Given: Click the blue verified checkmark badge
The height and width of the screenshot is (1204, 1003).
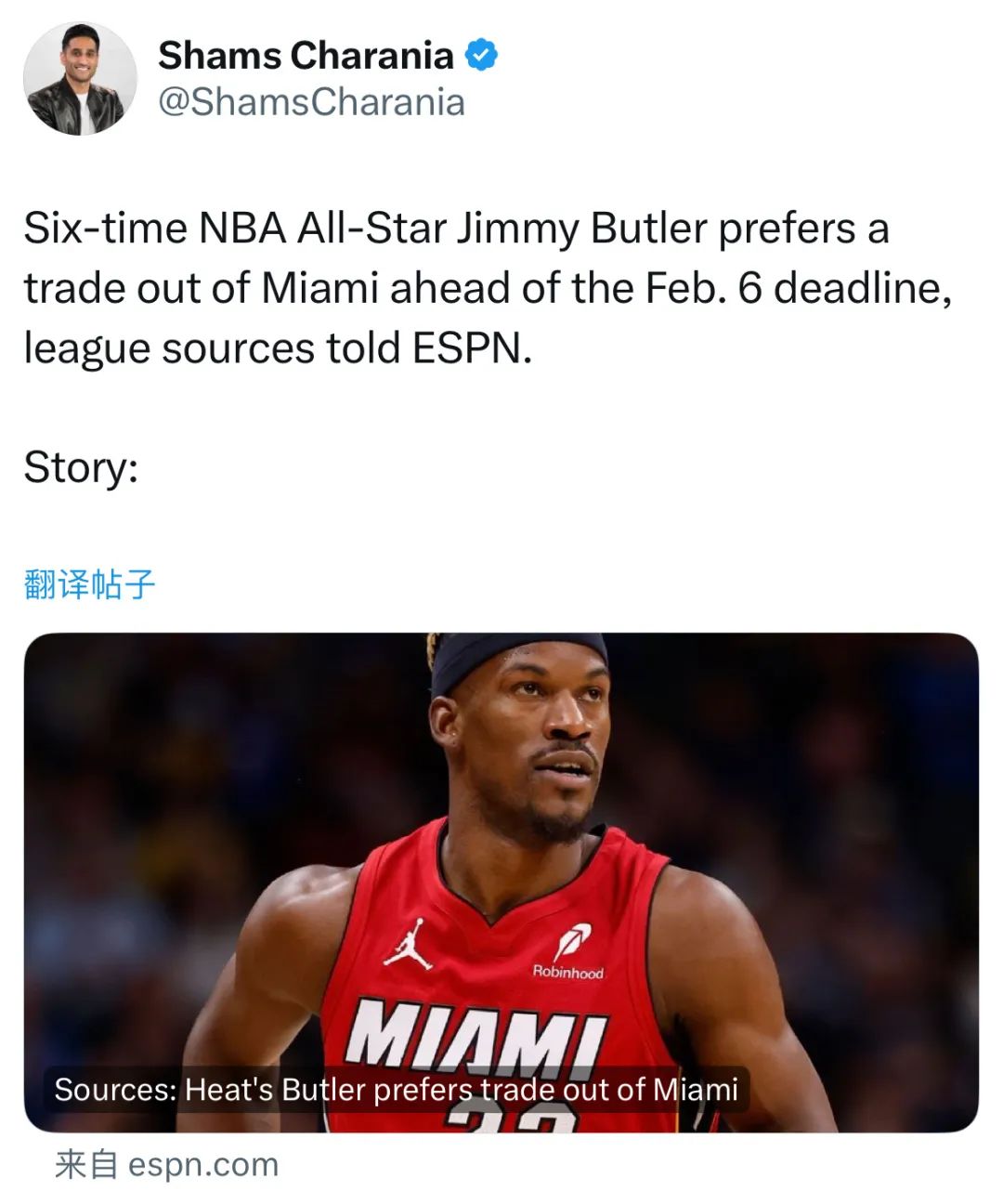Looking at the screenshot, I should [x=482, y=54].
